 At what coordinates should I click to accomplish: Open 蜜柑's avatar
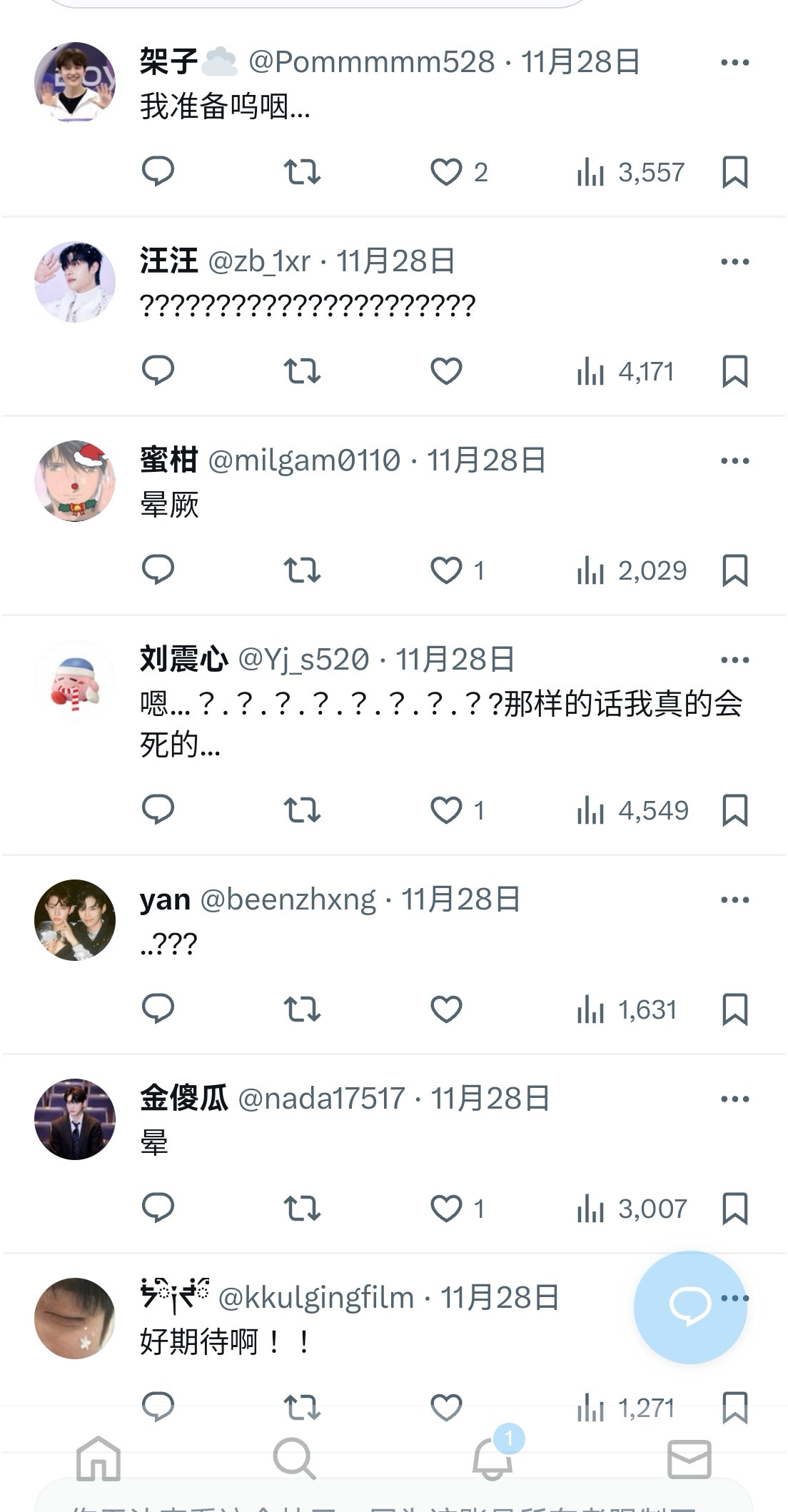(75, 481)
